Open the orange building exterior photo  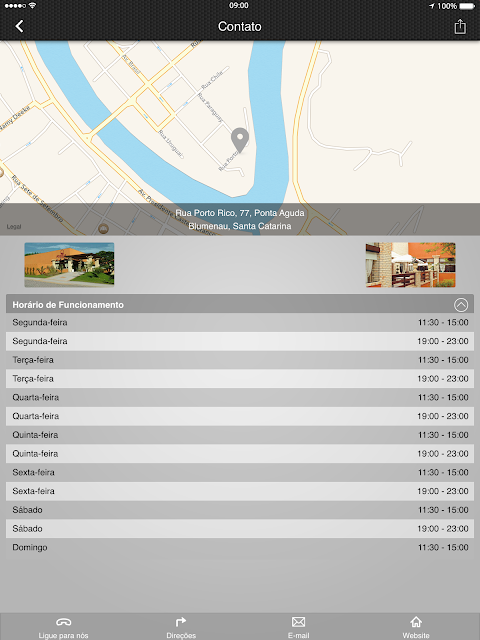pos(69,264)
